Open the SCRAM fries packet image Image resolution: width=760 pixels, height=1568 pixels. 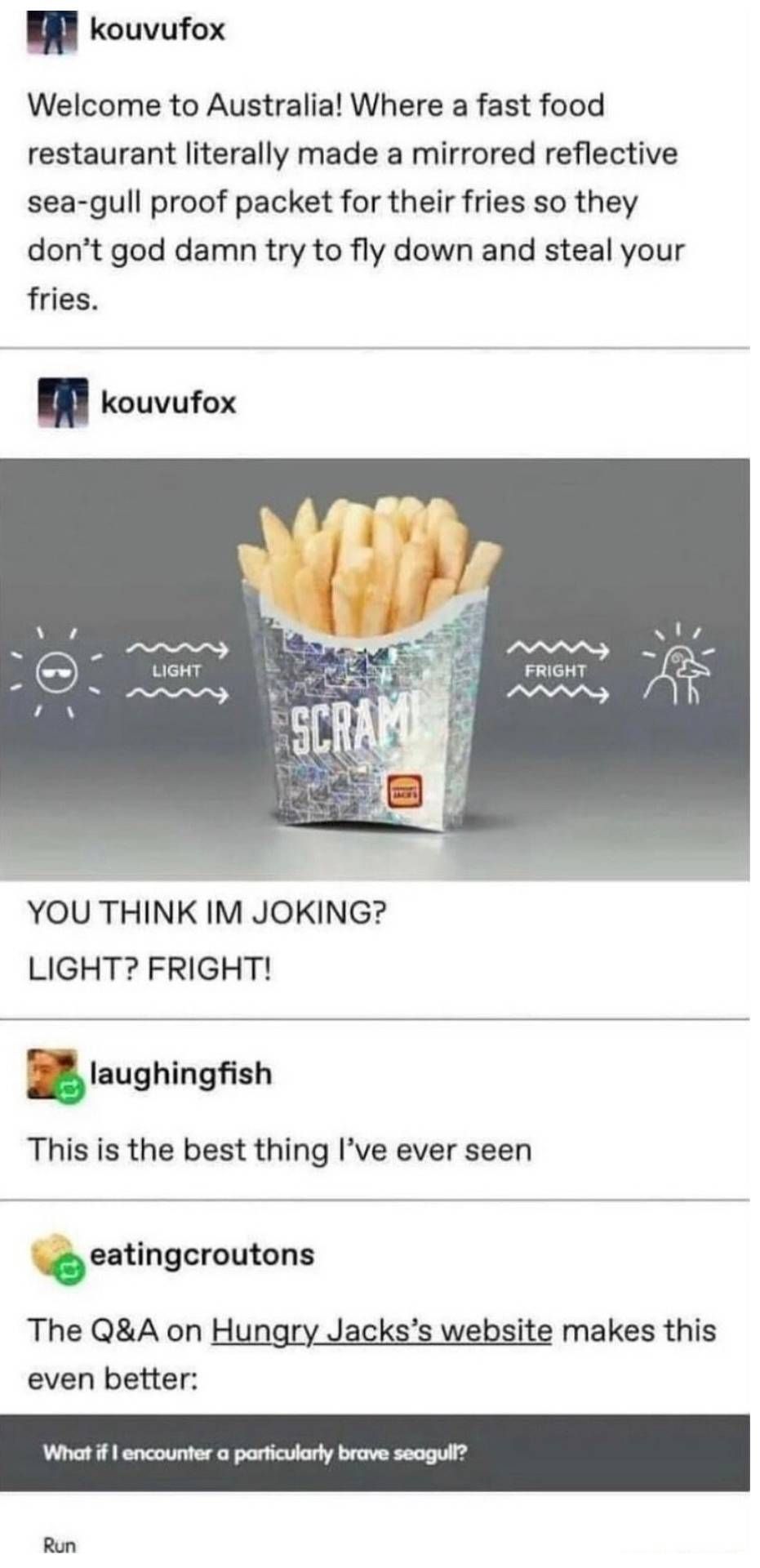pyautogui.click(x=374, y=668)
